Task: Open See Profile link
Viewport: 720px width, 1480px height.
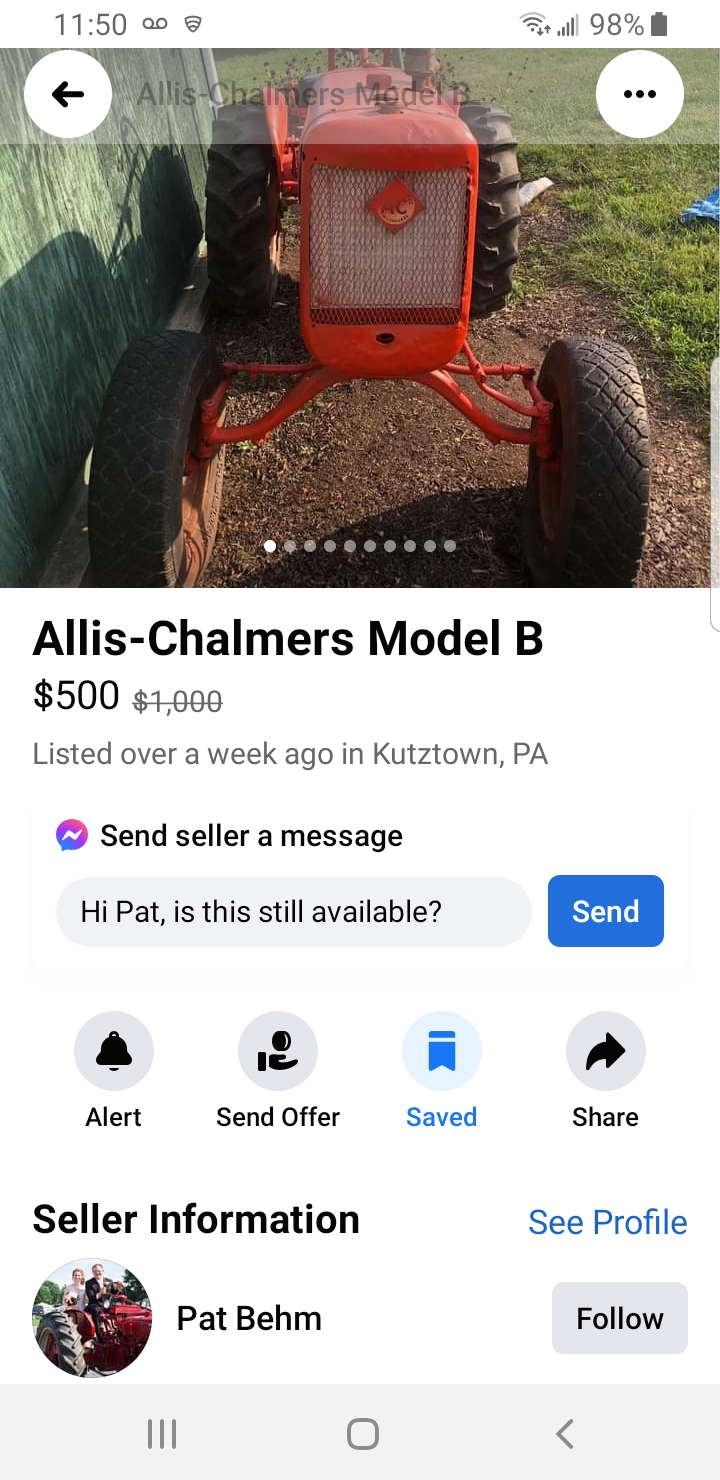Action: coord(607,1222)
